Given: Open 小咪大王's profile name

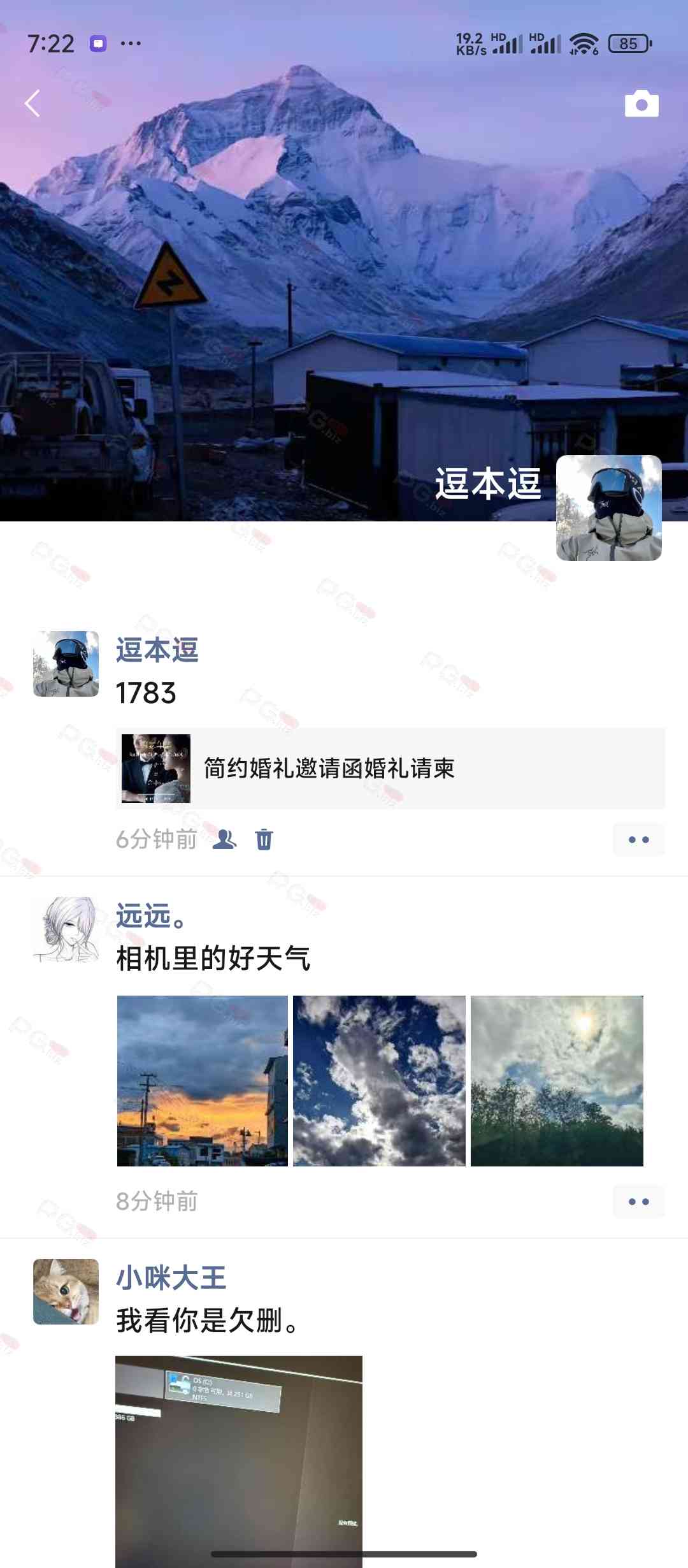Looking at the screenshot, I should [171, 1278].
